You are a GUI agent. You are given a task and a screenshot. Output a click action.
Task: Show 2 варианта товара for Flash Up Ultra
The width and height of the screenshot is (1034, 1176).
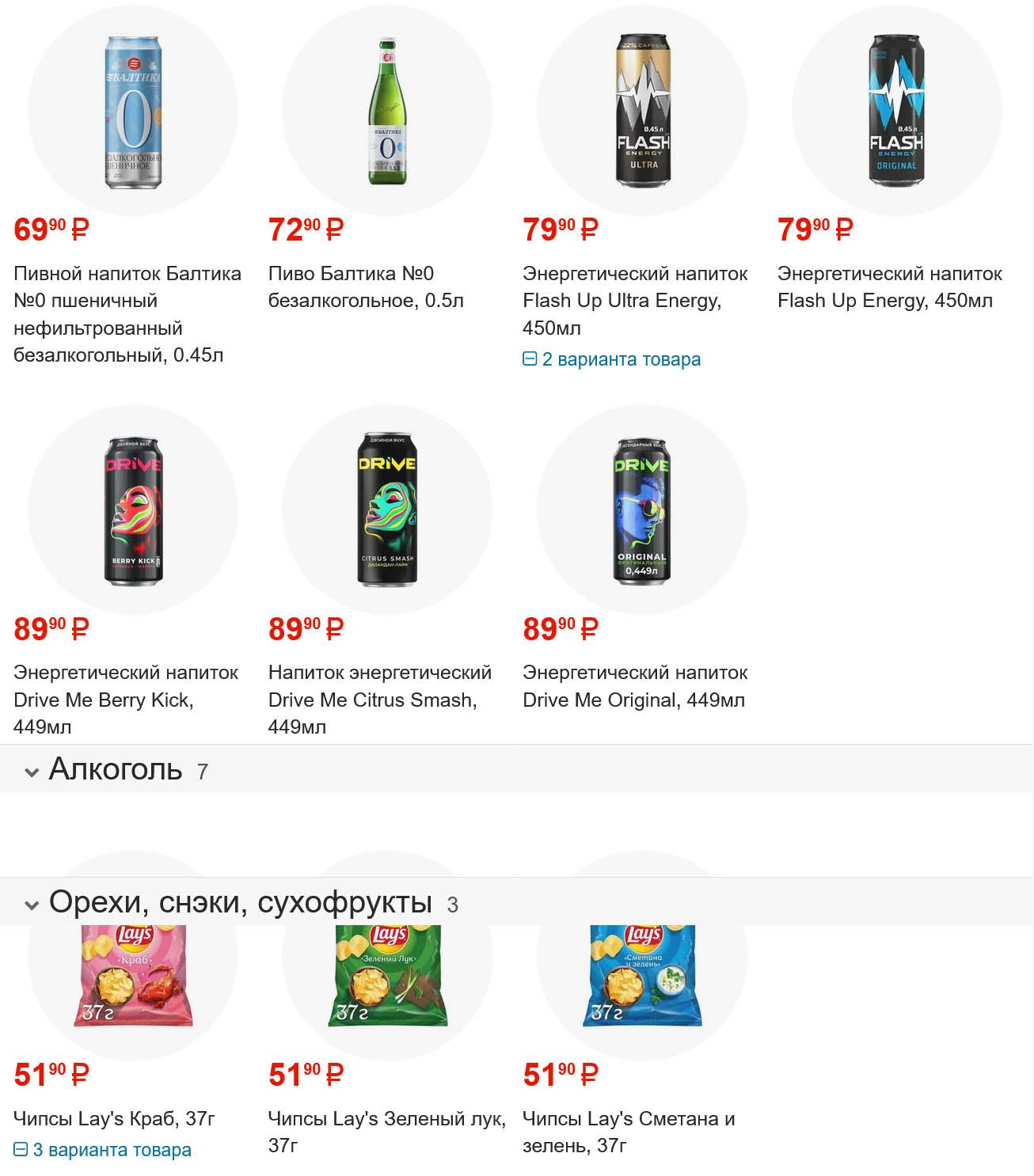coord(612,359)
